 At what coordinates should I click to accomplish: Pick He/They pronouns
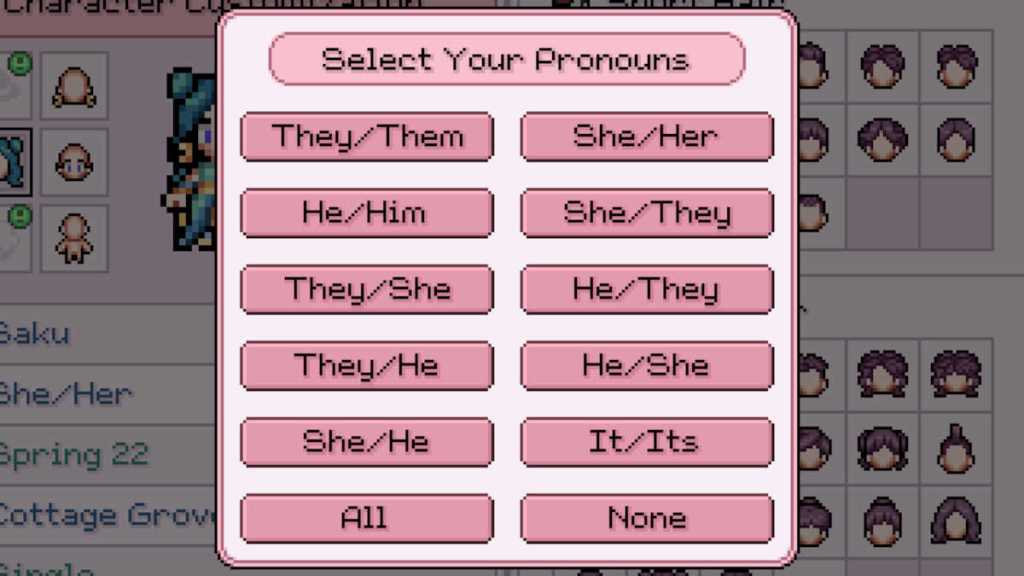pyautogui.click(x=646, y=290)
